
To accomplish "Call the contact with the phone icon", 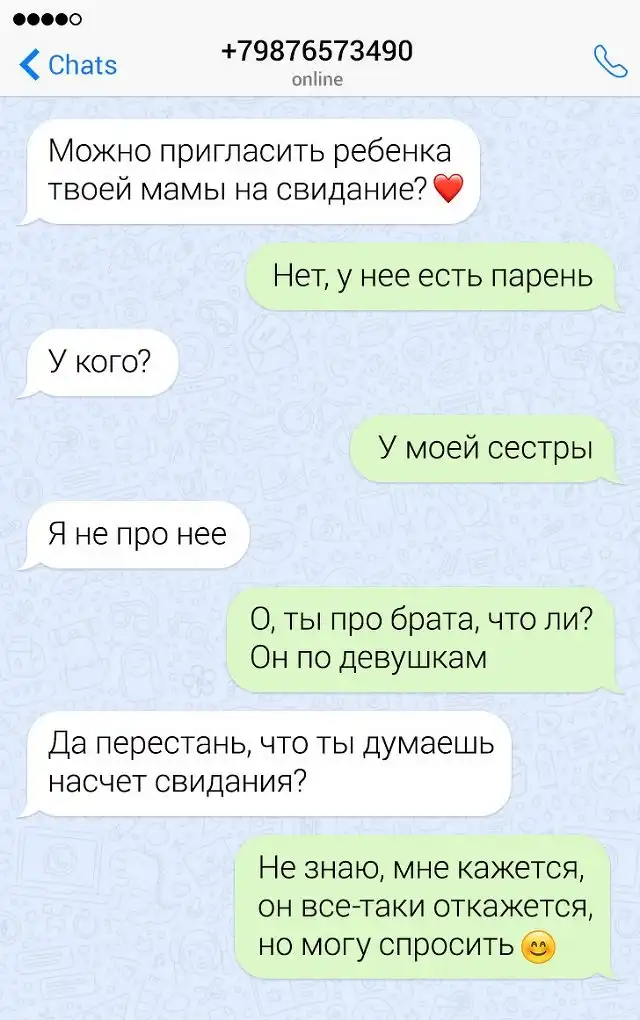I will coord(609,62).
